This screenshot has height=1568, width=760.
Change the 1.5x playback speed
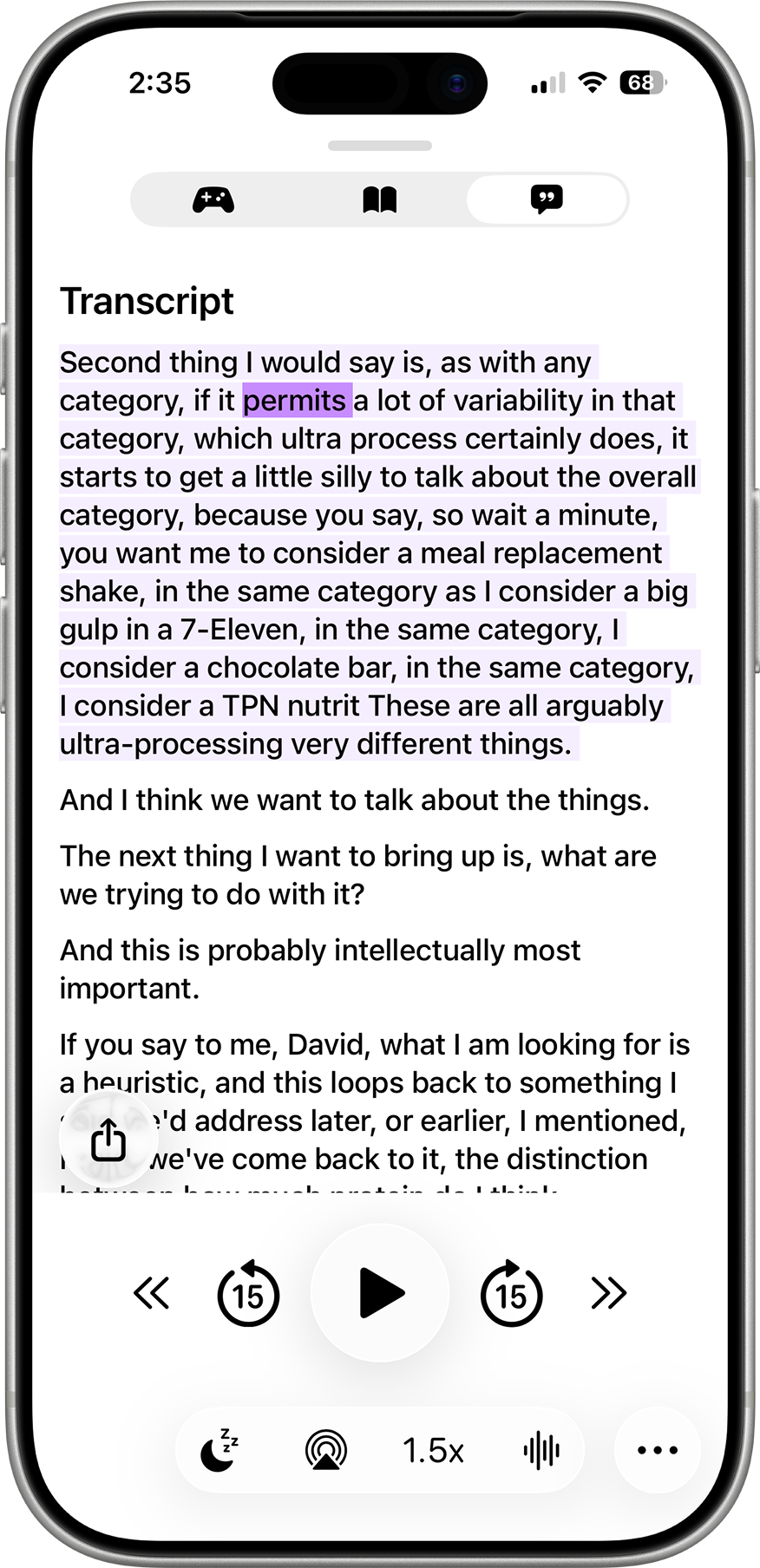(x=433, y=1450)
